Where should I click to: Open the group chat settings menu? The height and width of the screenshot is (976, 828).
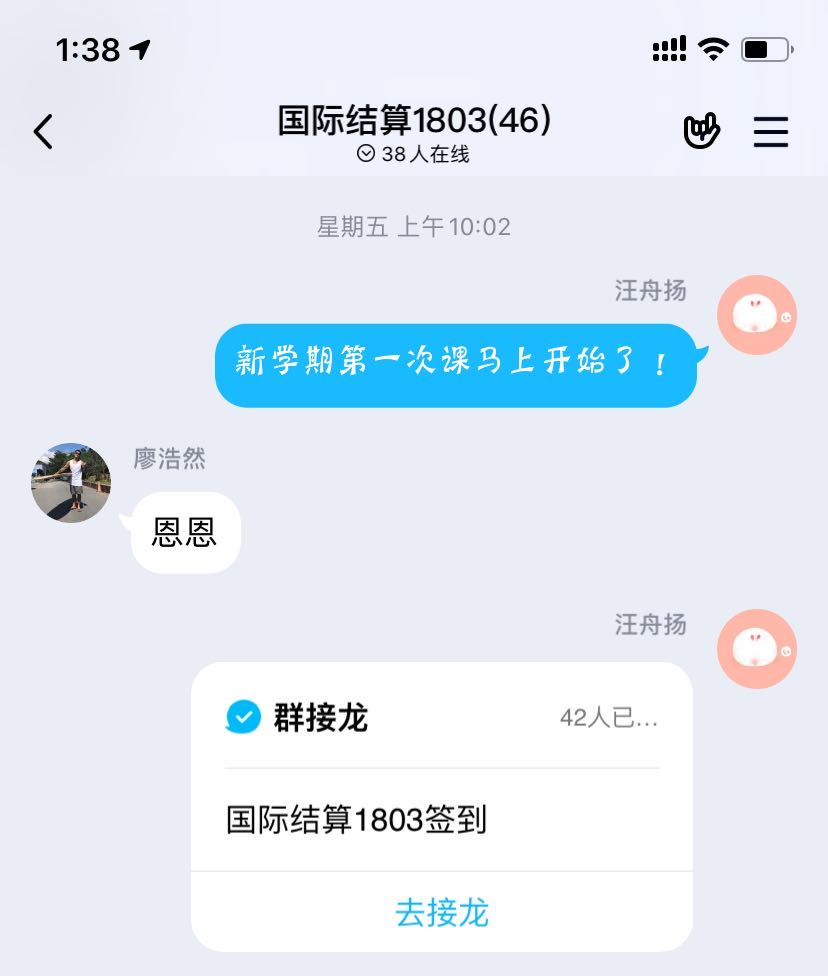click(771, 131)
